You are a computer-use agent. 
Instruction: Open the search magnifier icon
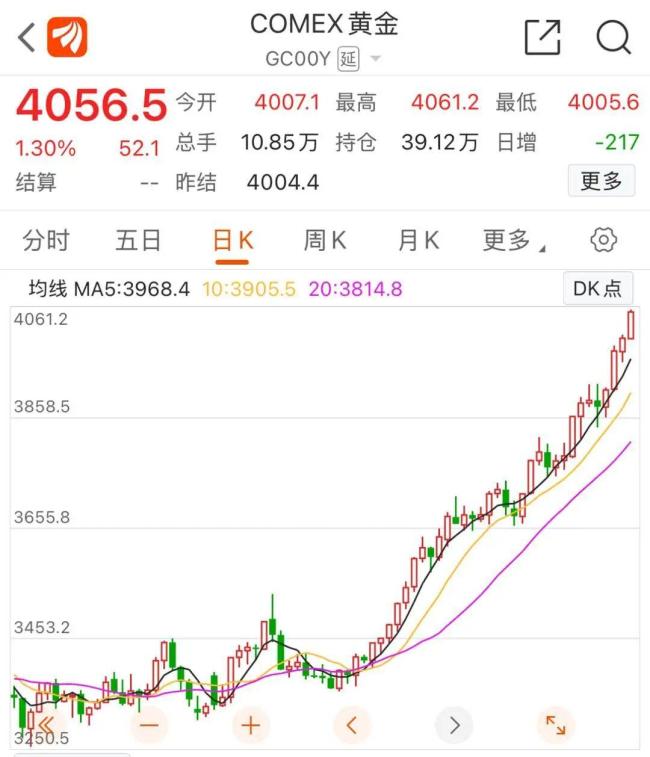pyautogui.click(x=613, y=38)
